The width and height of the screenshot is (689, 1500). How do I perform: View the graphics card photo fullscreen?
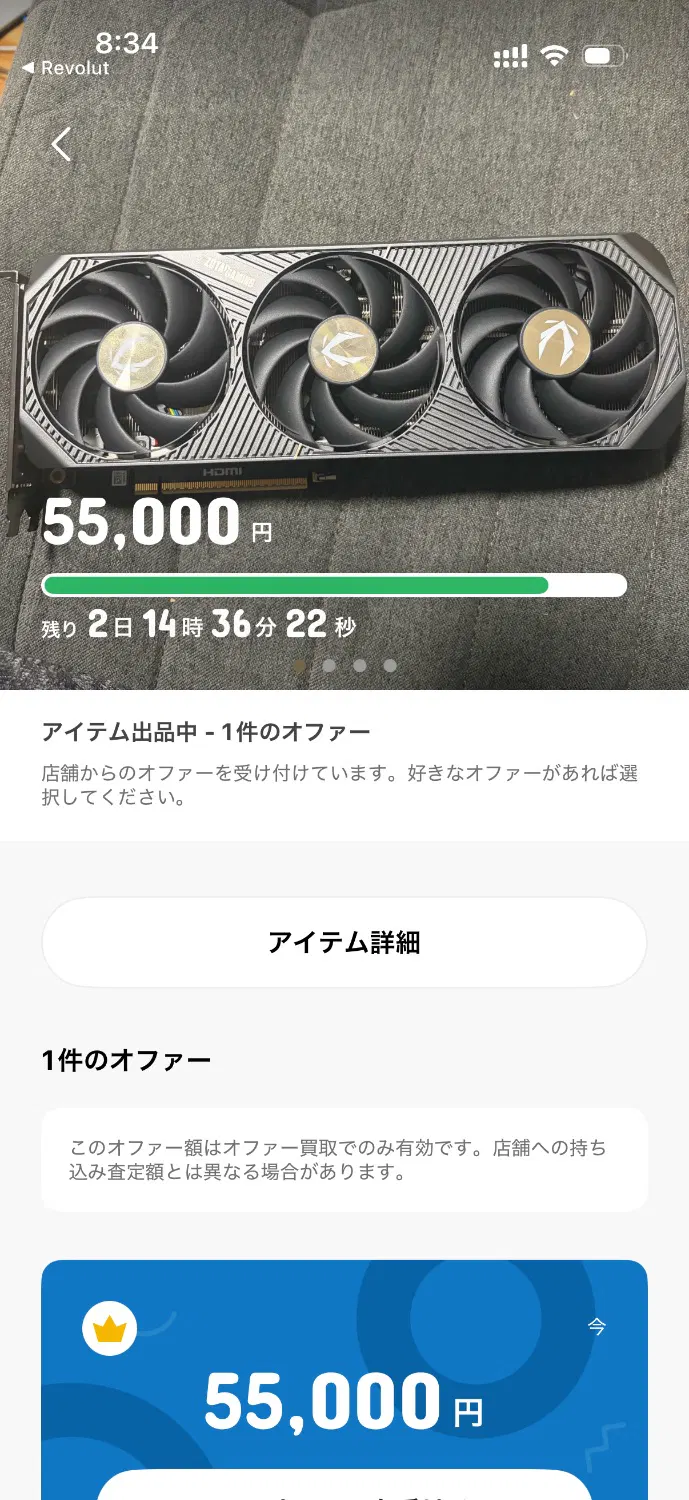click(344, 370)
